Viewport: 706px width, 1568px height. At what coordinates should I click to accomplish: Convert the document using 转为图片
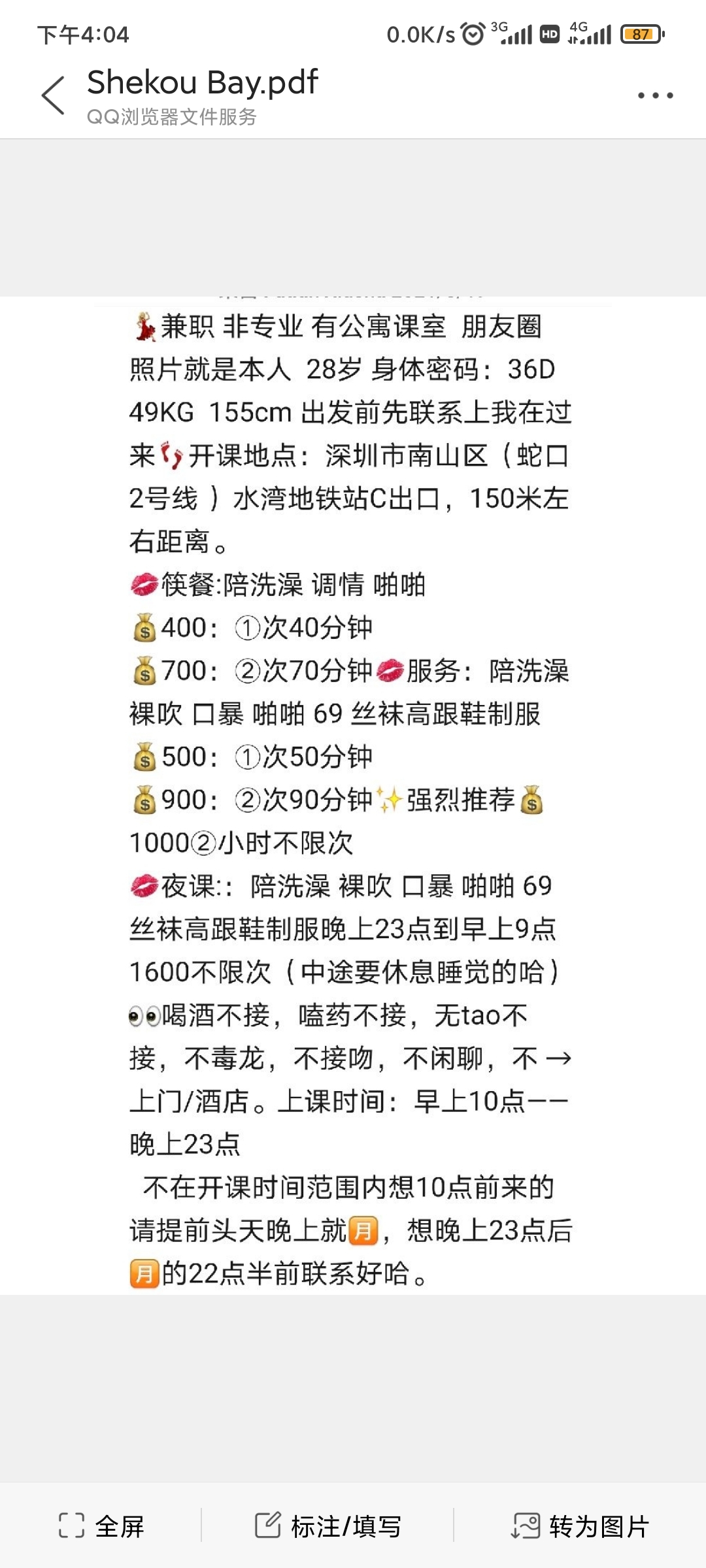[580, 1526]
